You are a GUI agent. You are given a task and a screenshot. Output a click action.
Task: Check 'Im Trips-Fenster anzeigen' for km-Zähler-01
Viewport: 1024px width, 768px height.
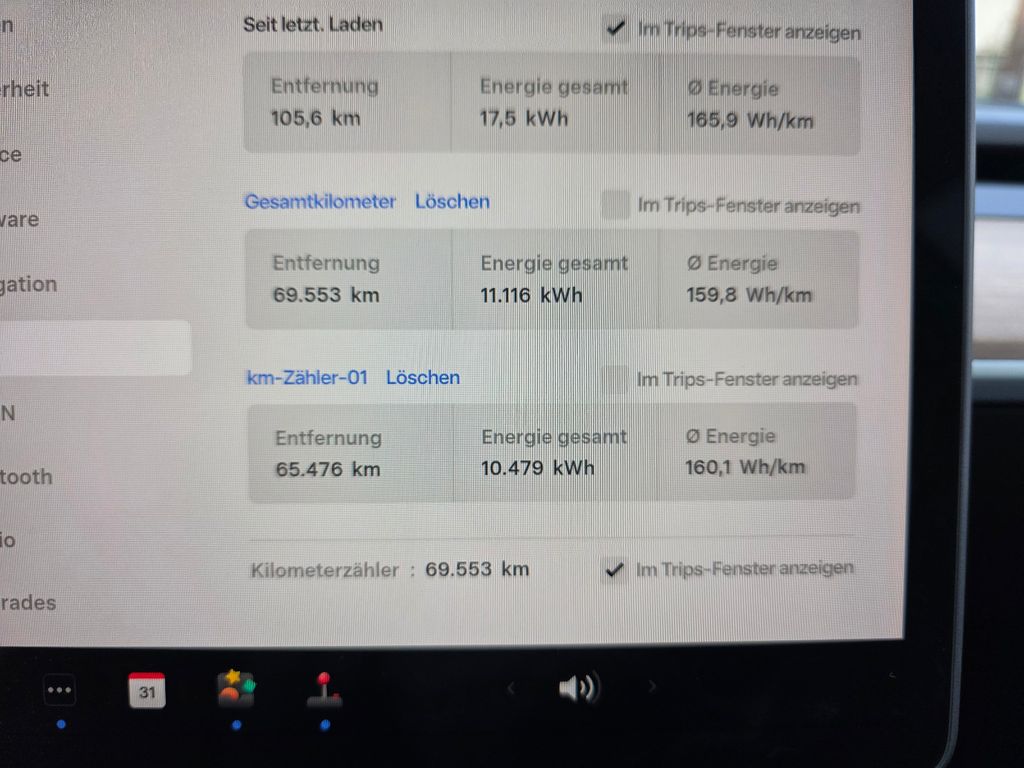(x=616, y=379)
